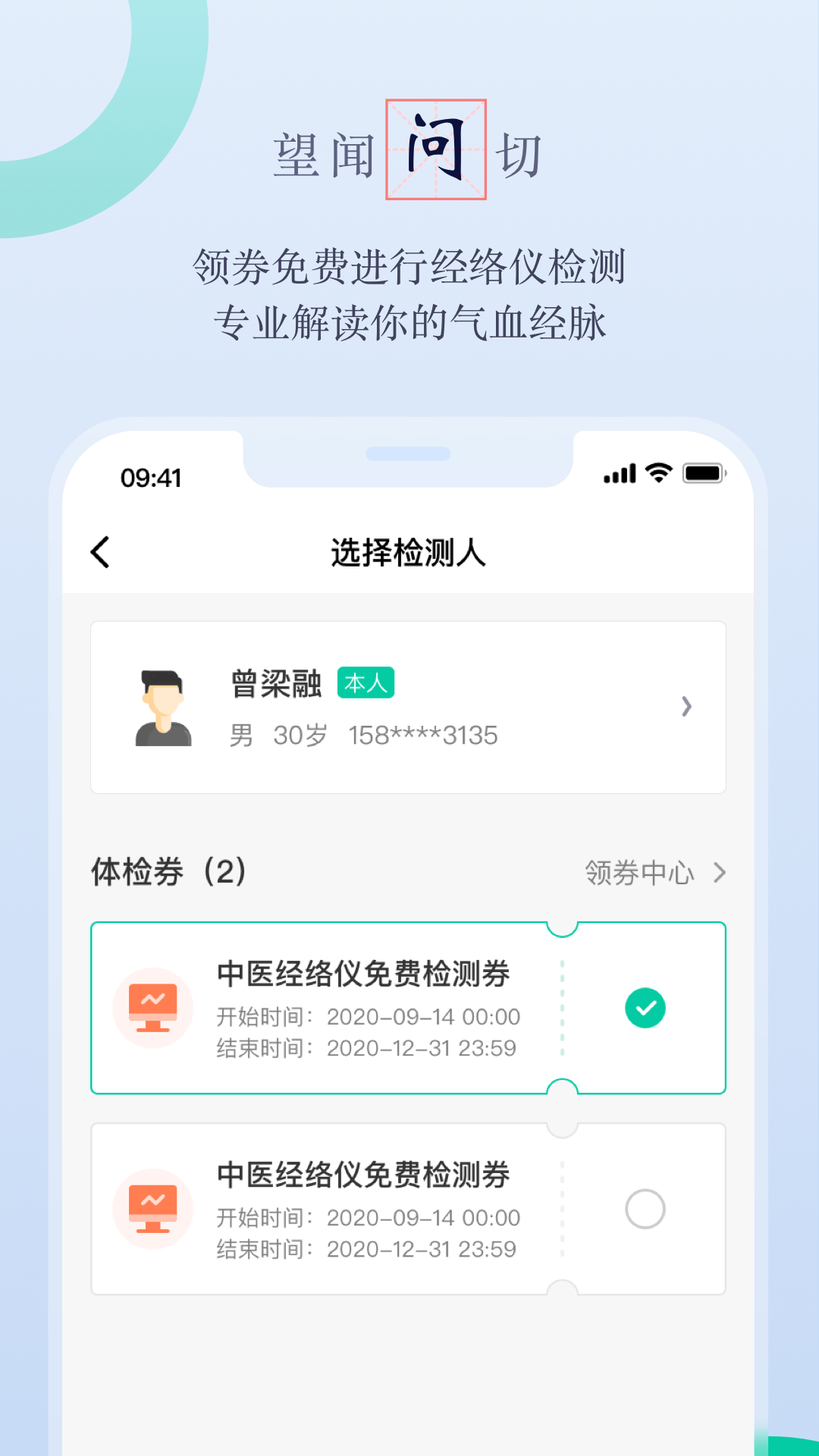819x1456 pixels.
Task: Tap the 09:41 clock display
Action: pyautogui.click(x=151, y=477)
